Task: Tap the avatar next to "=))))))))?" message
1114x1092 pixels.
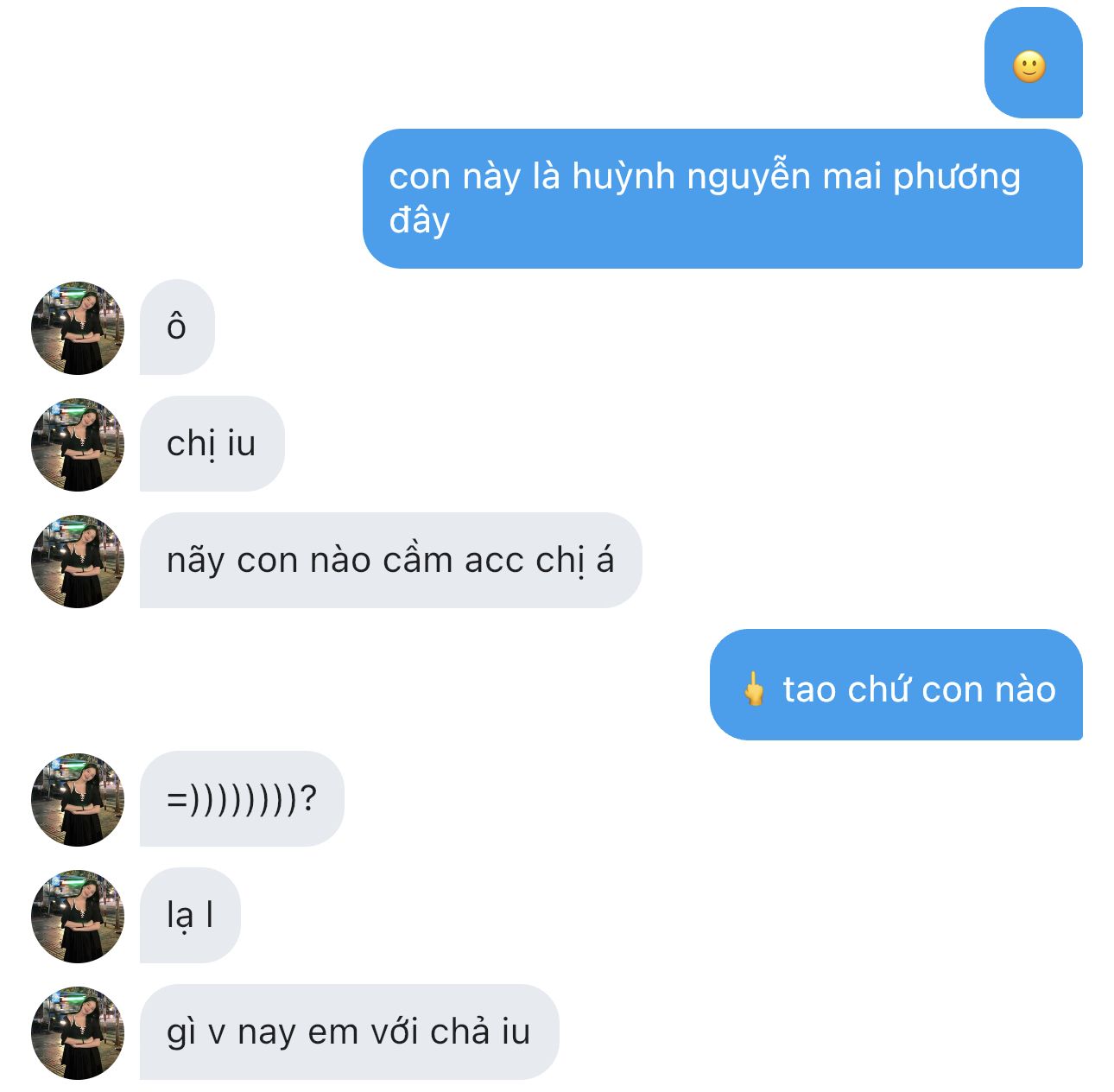Action: click(x=78, y=800)
